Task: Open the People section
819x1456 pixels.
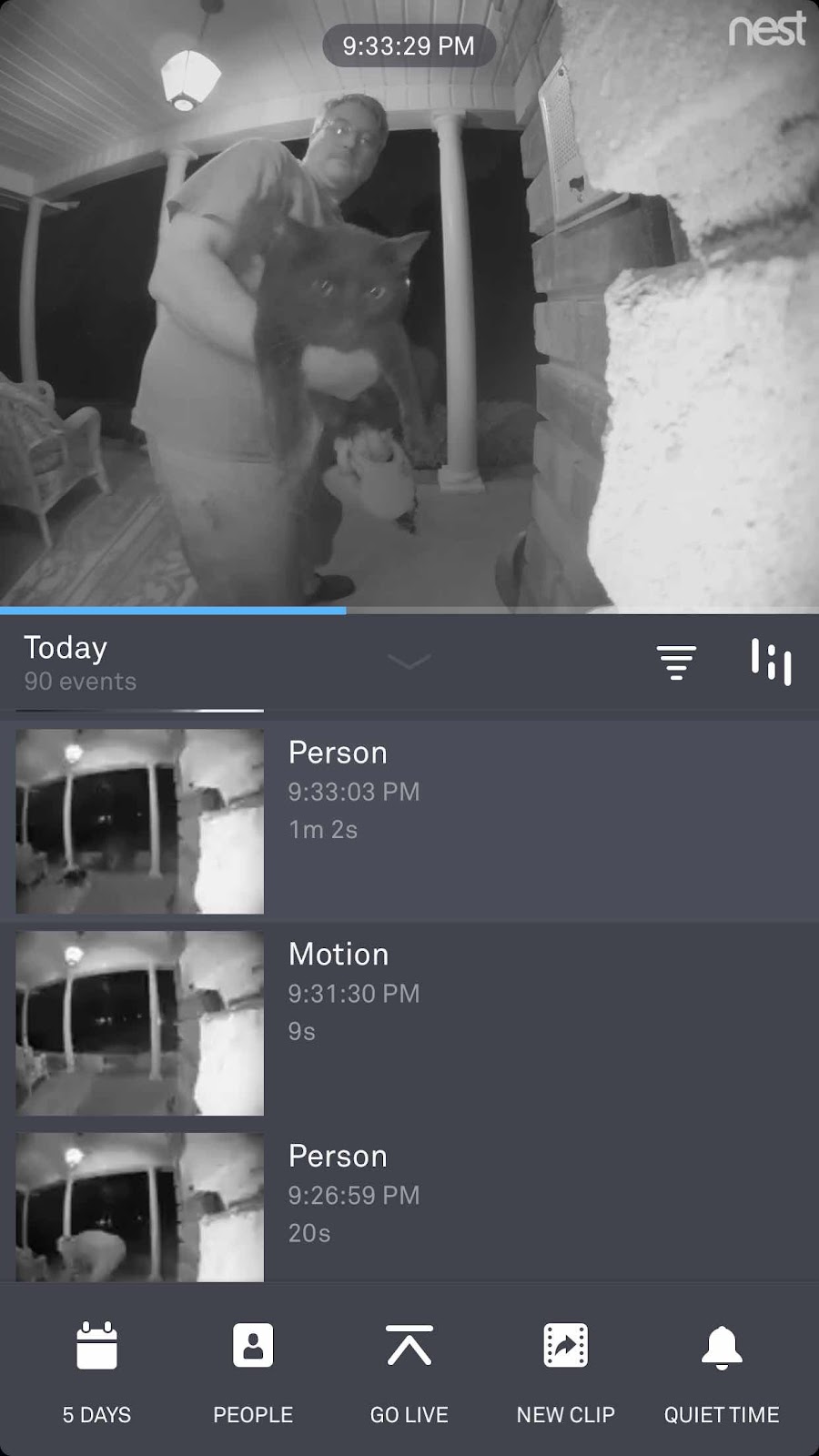Action: (253, 1370)
